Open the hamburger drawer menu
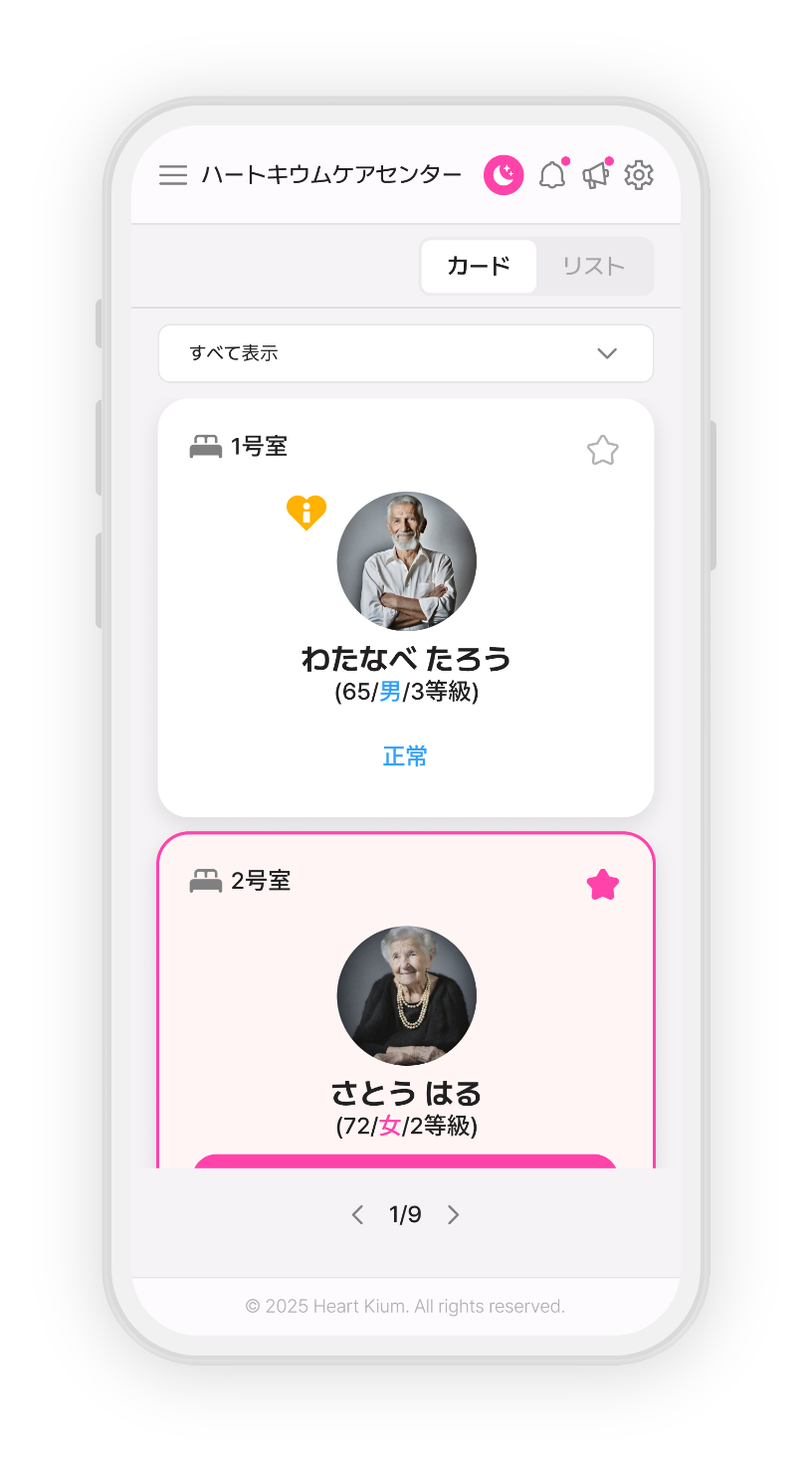This screenshot has height=1473, width=812. (173, 176)
